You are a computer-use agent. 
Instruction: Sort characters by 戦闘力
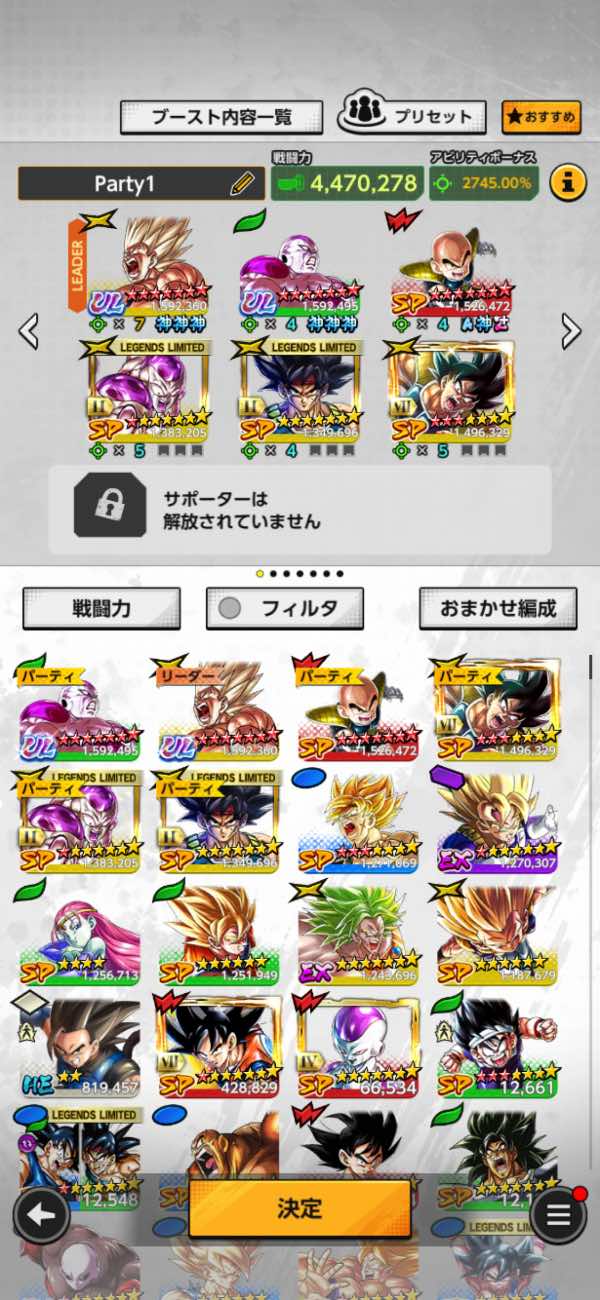tap(101, 608)
